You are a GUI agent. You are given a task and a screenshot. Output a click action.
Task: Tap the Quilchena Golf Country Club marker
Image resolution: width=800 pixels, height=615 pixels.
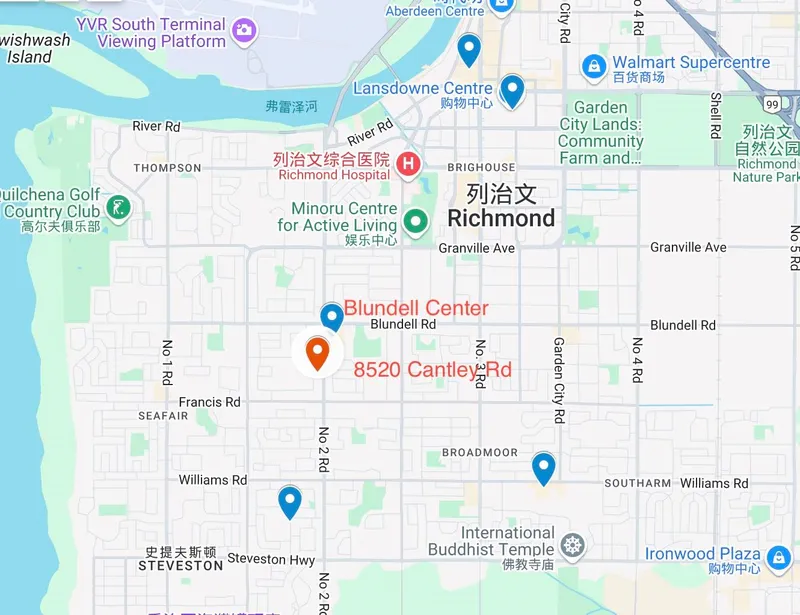point(119,208)
